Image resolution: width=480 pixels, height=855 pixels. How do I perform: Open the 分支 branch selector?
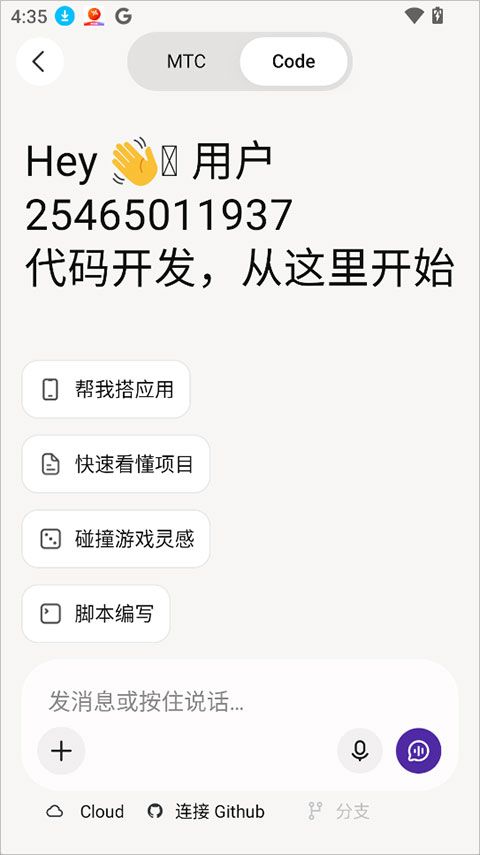(x=339, y=811)
